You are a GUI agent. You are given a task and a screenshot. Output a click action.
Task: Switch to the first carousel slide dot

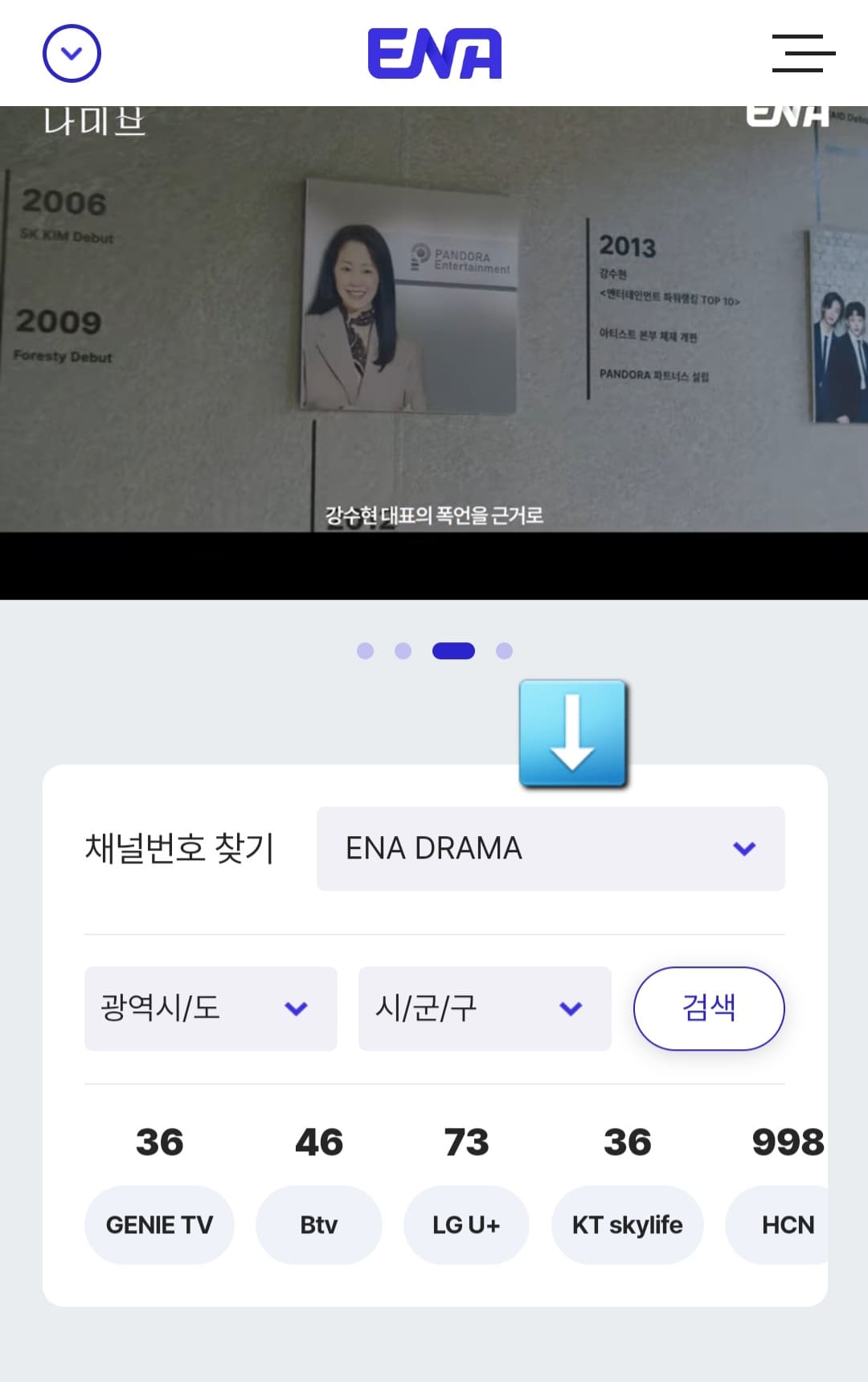point(365,650)
